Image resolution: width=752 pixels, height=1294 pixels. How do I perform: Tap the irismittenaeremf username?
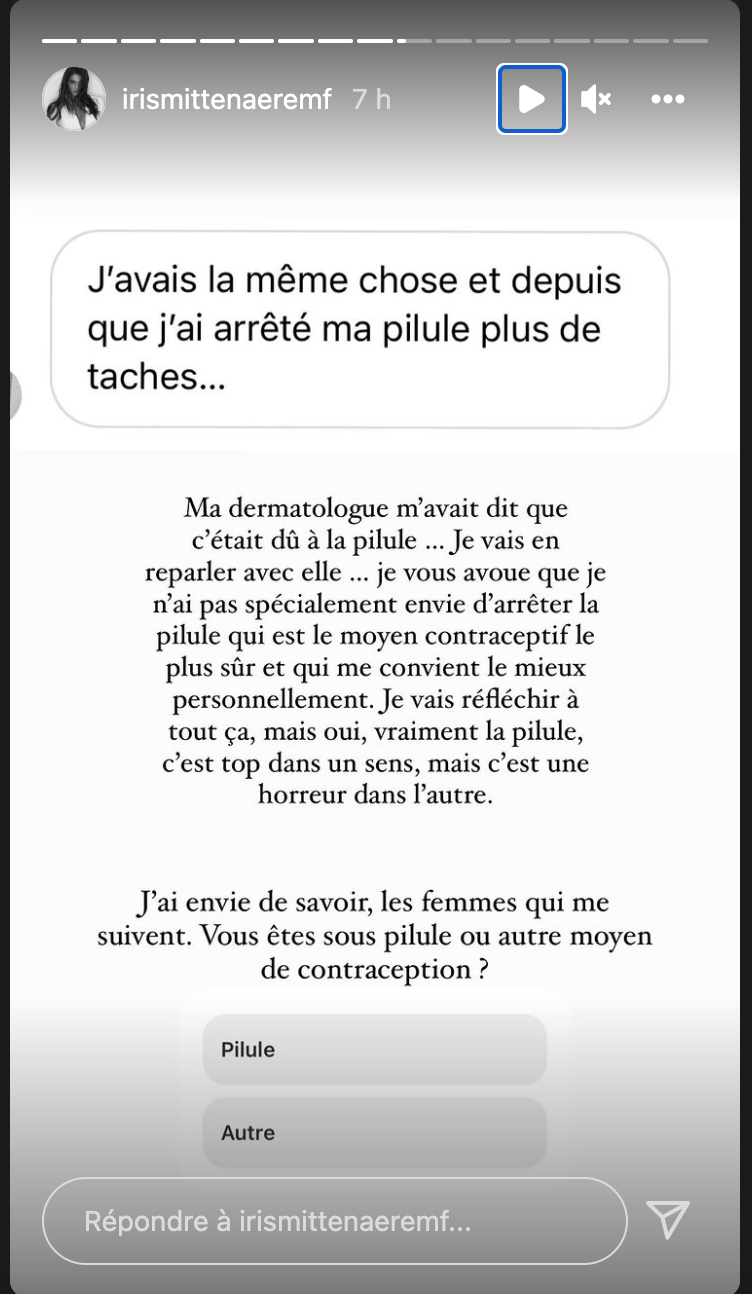pos(225,99)
